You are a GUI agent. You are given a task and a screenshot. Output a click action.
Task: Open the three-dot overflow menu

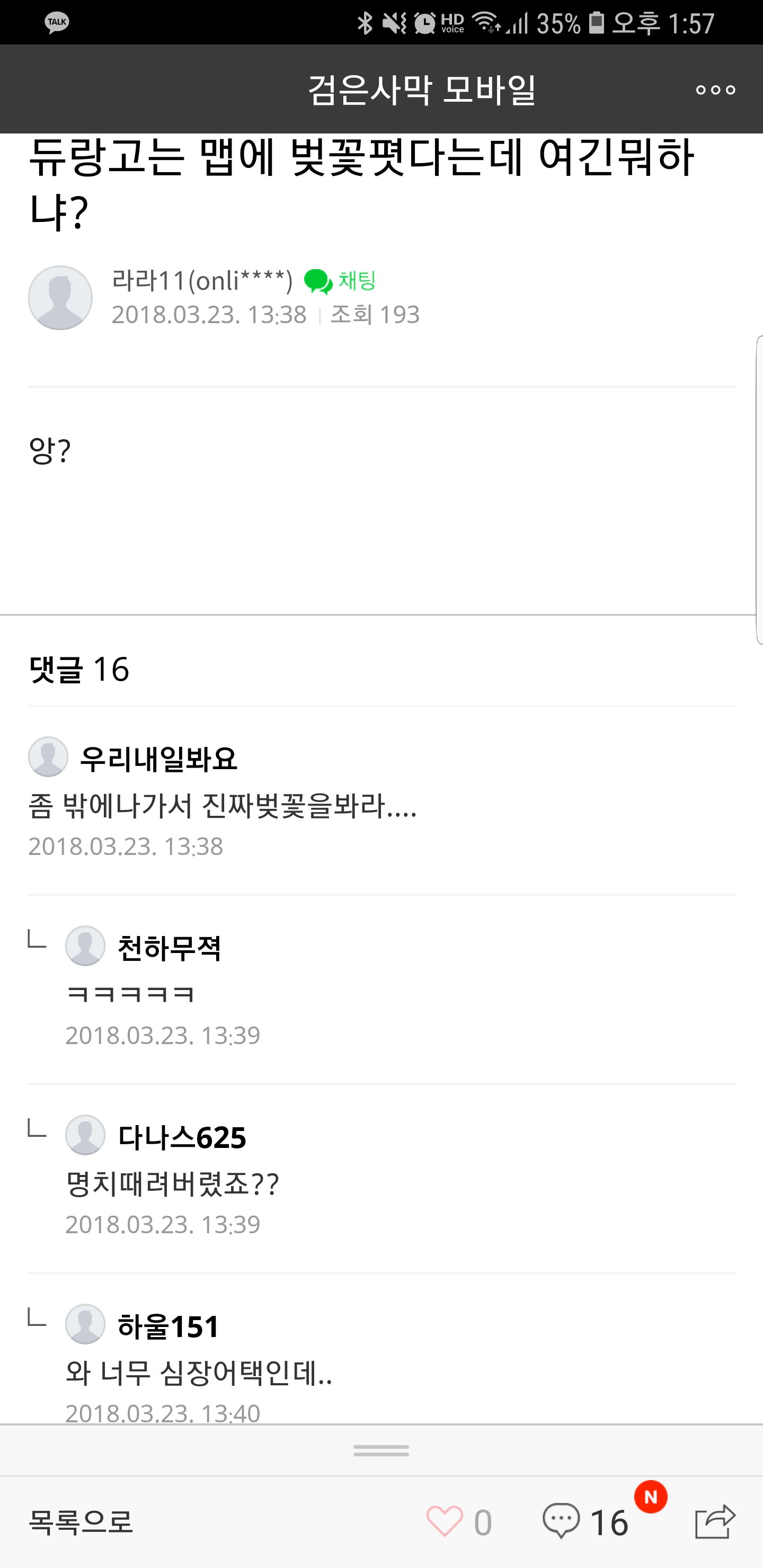(x=715, y=90)
